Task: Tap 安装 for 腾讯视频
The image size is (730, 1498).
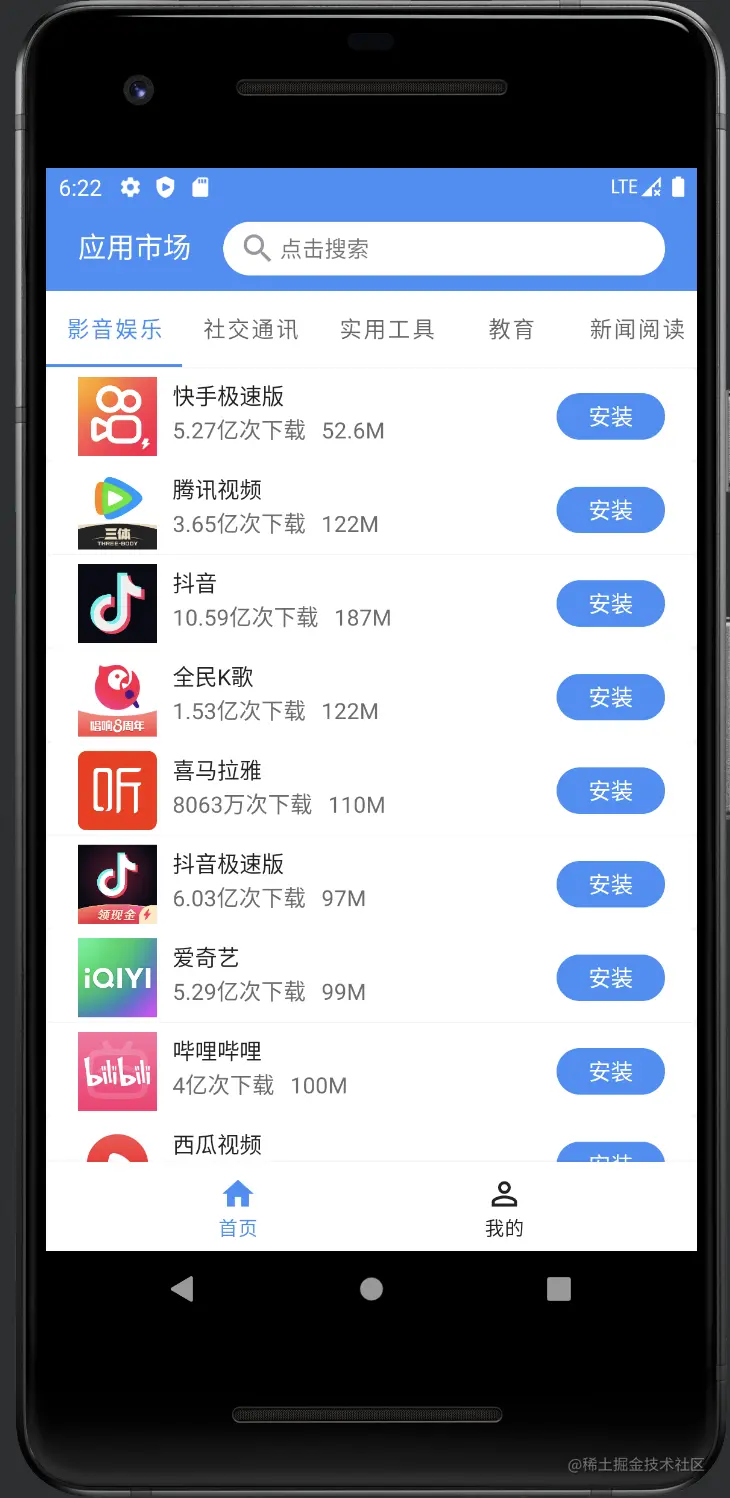Action: (610, 510)
